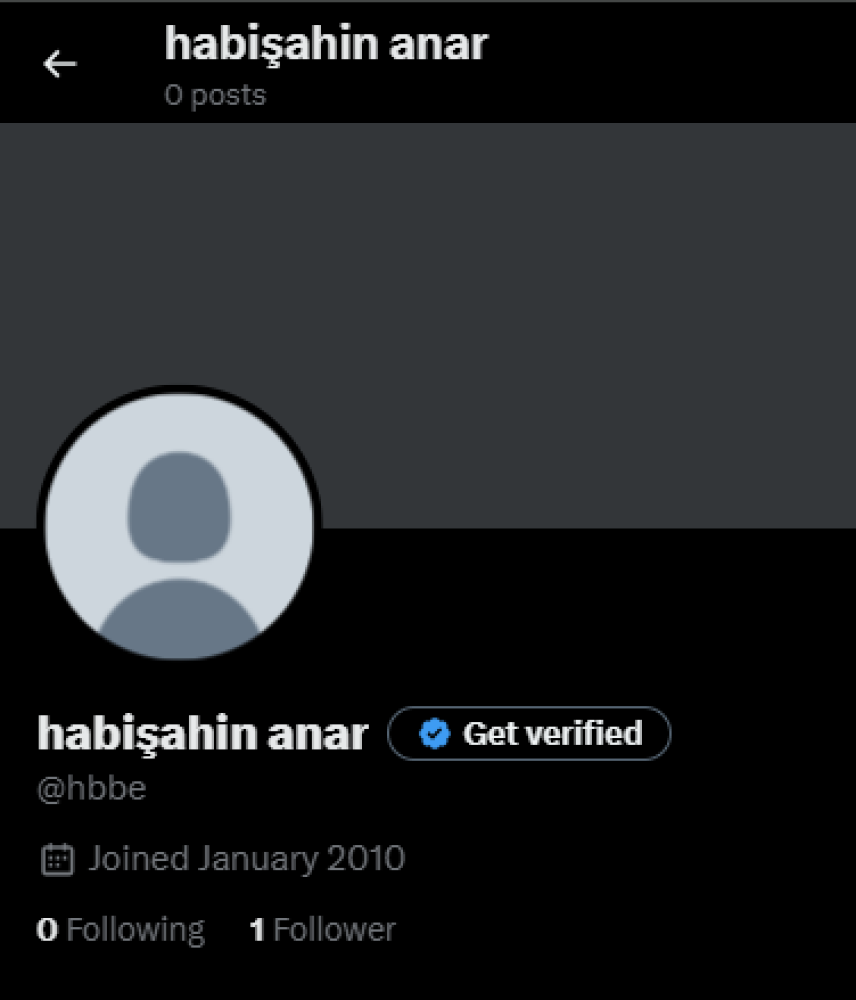Open the Following list

coord(120,930)
